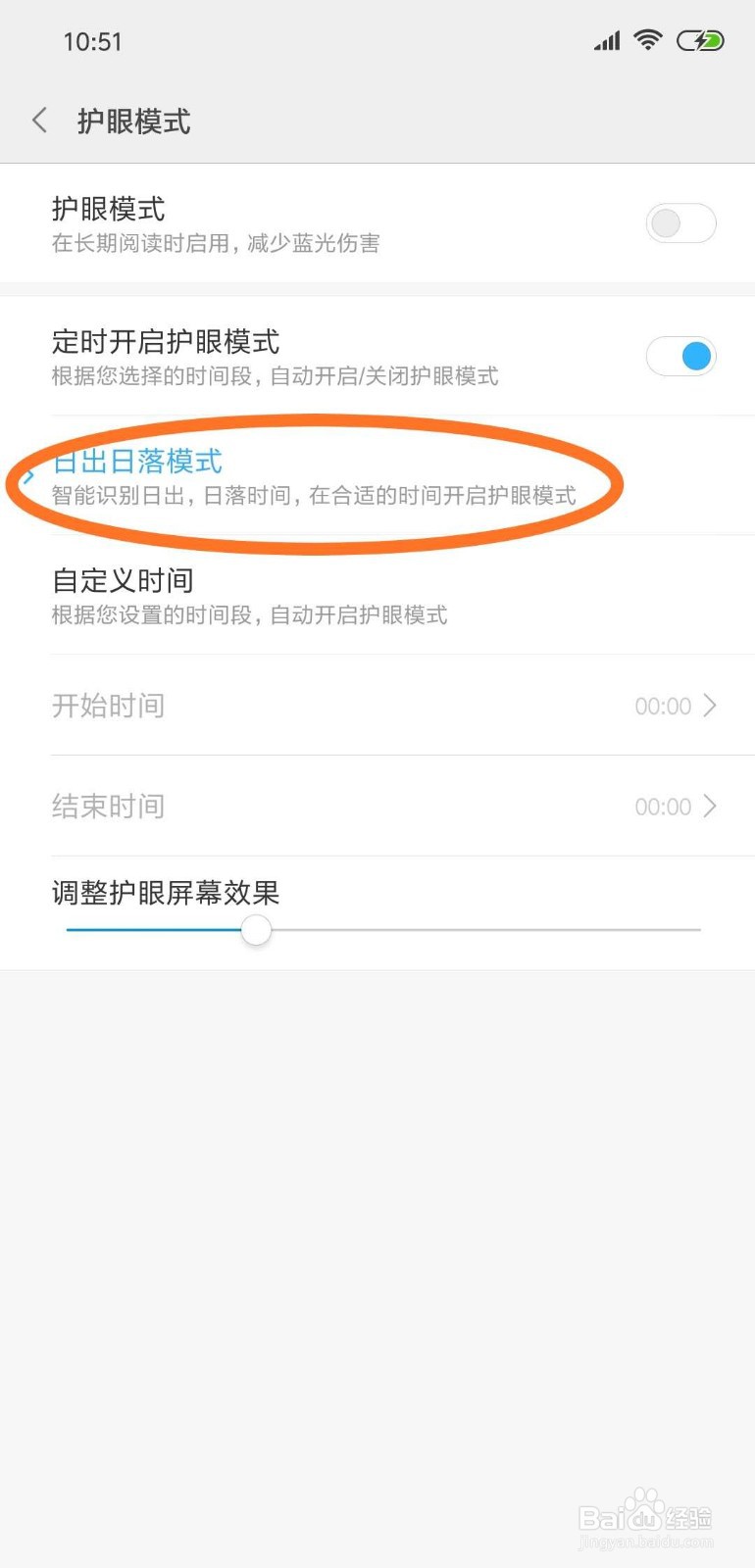The width and height of the screenshot is (755, 1568).
Task: Tap the back arrow icon
Action: point(38,120)
